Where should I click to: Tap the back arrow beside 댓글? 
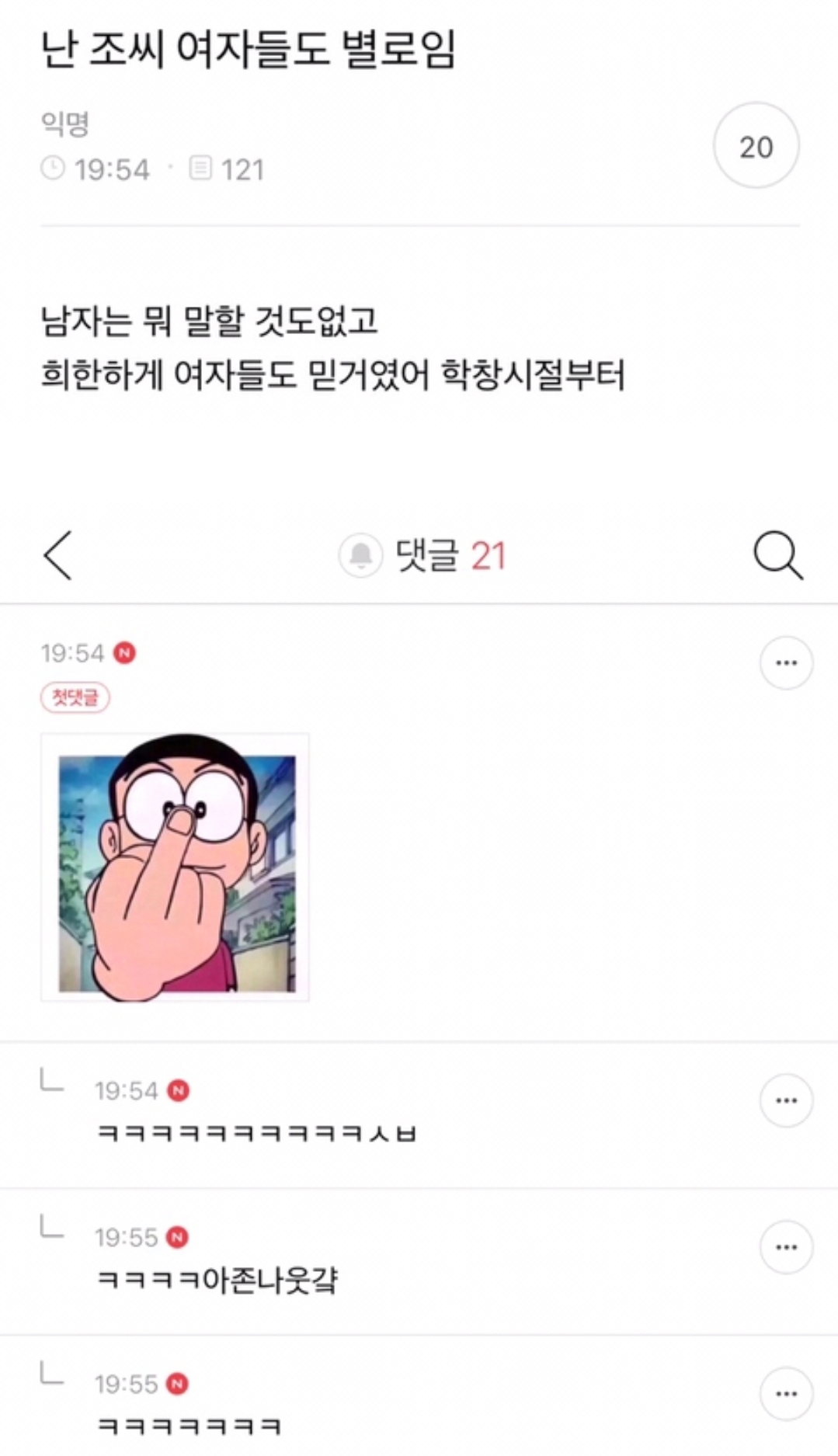(58, 555)
